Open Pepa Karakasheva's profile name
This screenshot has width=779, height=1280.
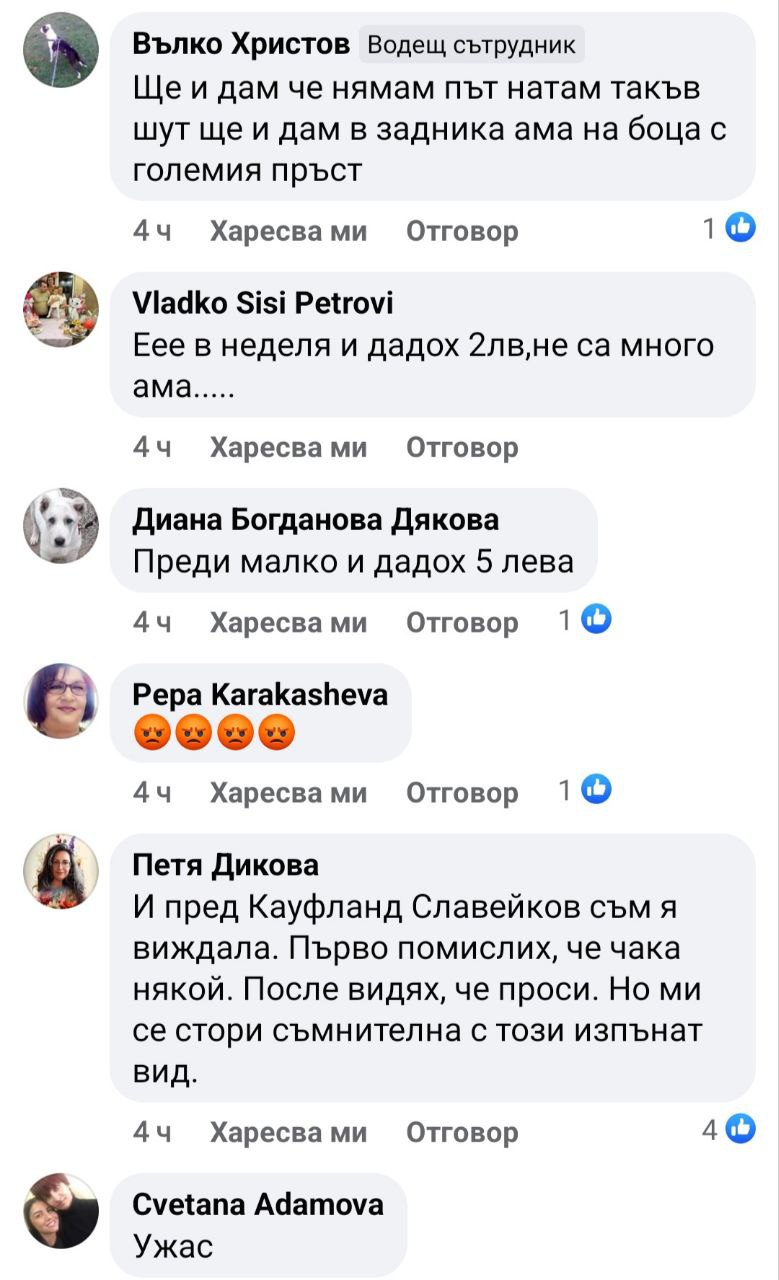(x=260, y=694)
